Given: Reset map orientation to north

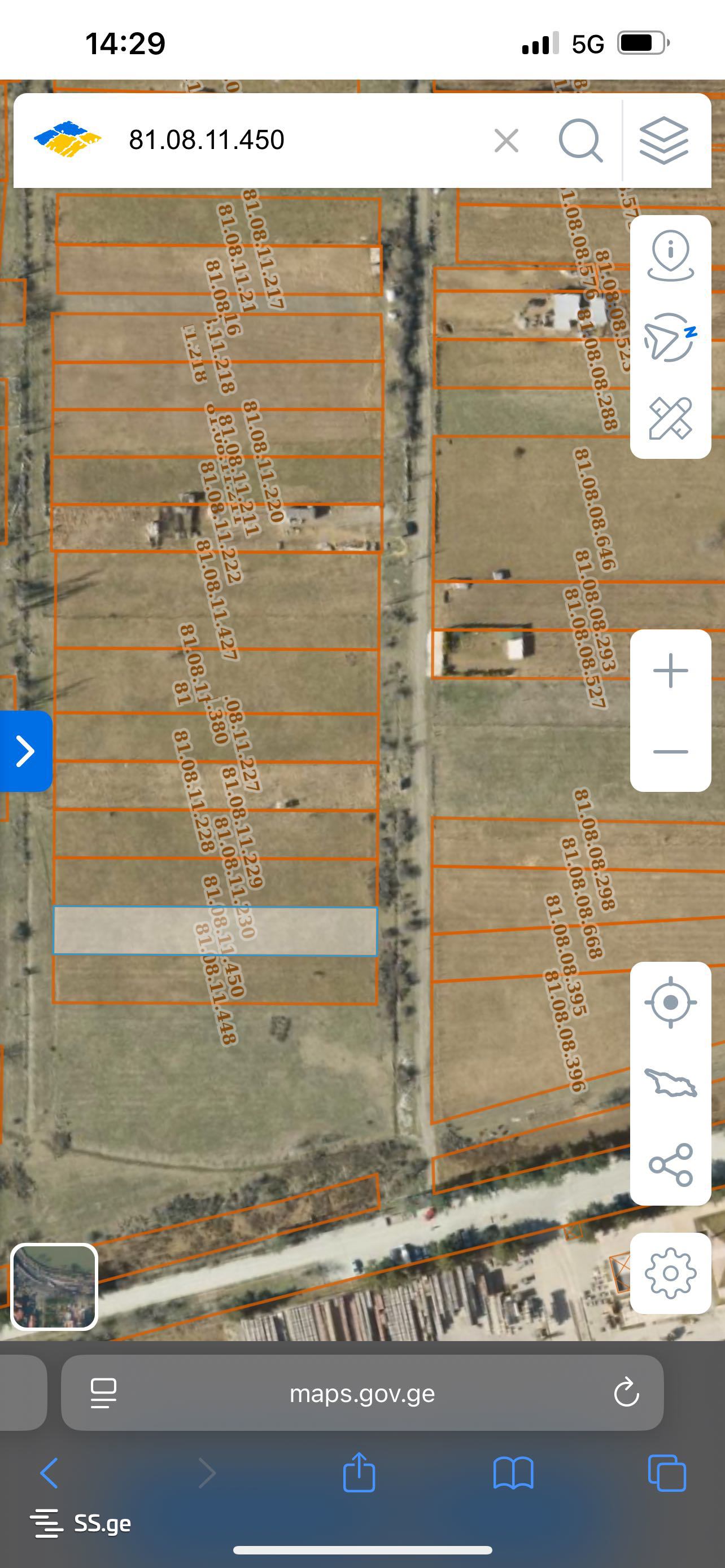Looking at the screenshot, I should [670, 337].
